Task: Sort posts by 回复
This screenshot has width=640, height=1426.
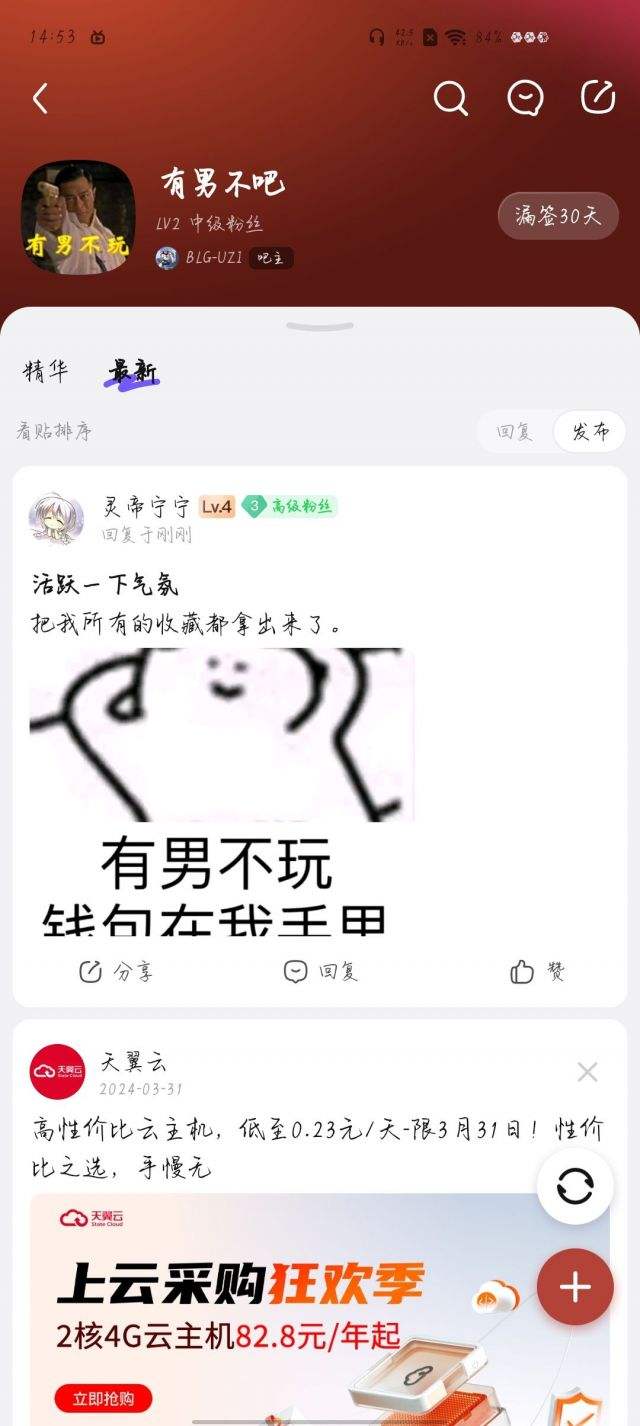Action: tap(515, 432)
